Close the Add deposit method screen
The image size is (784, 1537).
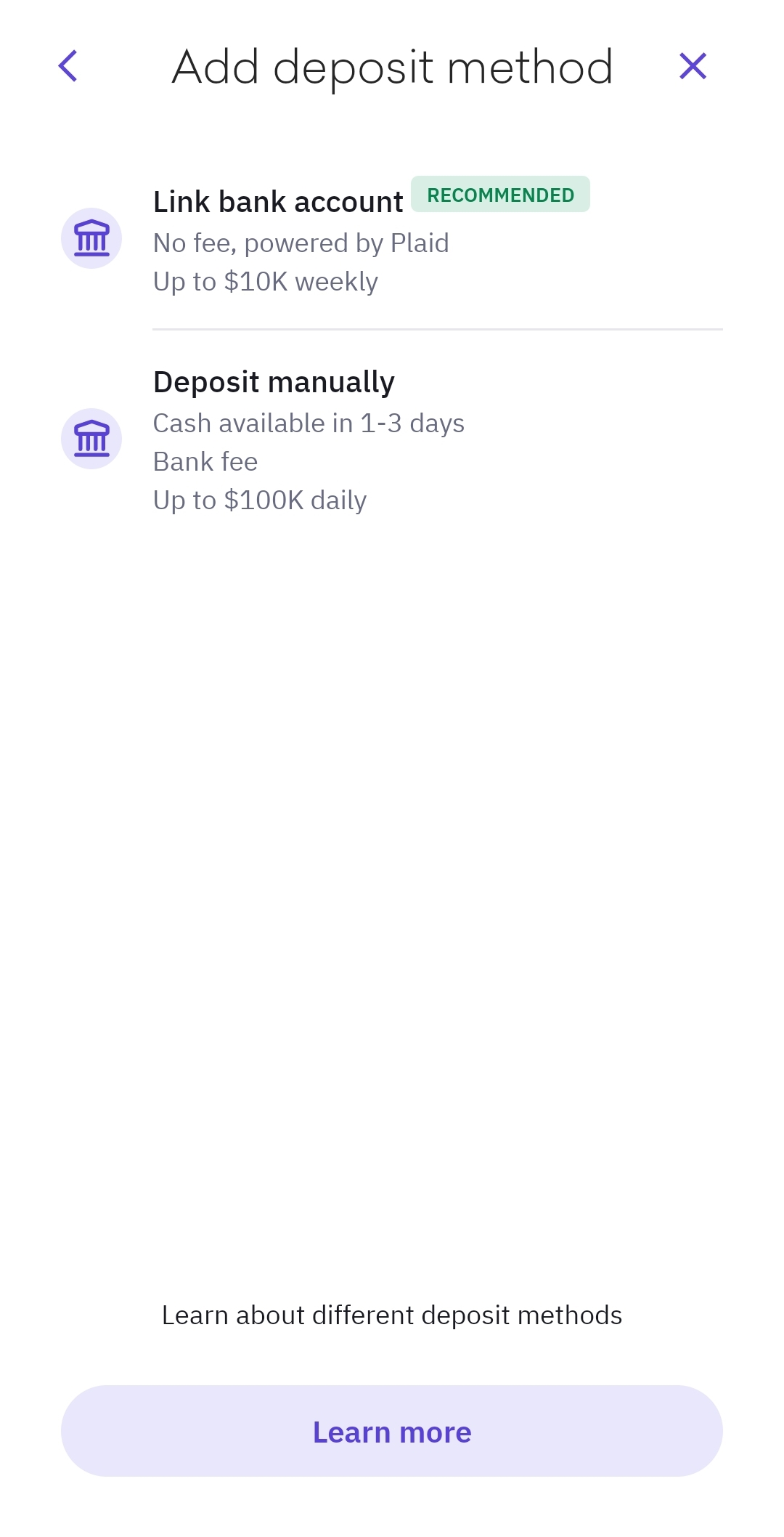693,66
